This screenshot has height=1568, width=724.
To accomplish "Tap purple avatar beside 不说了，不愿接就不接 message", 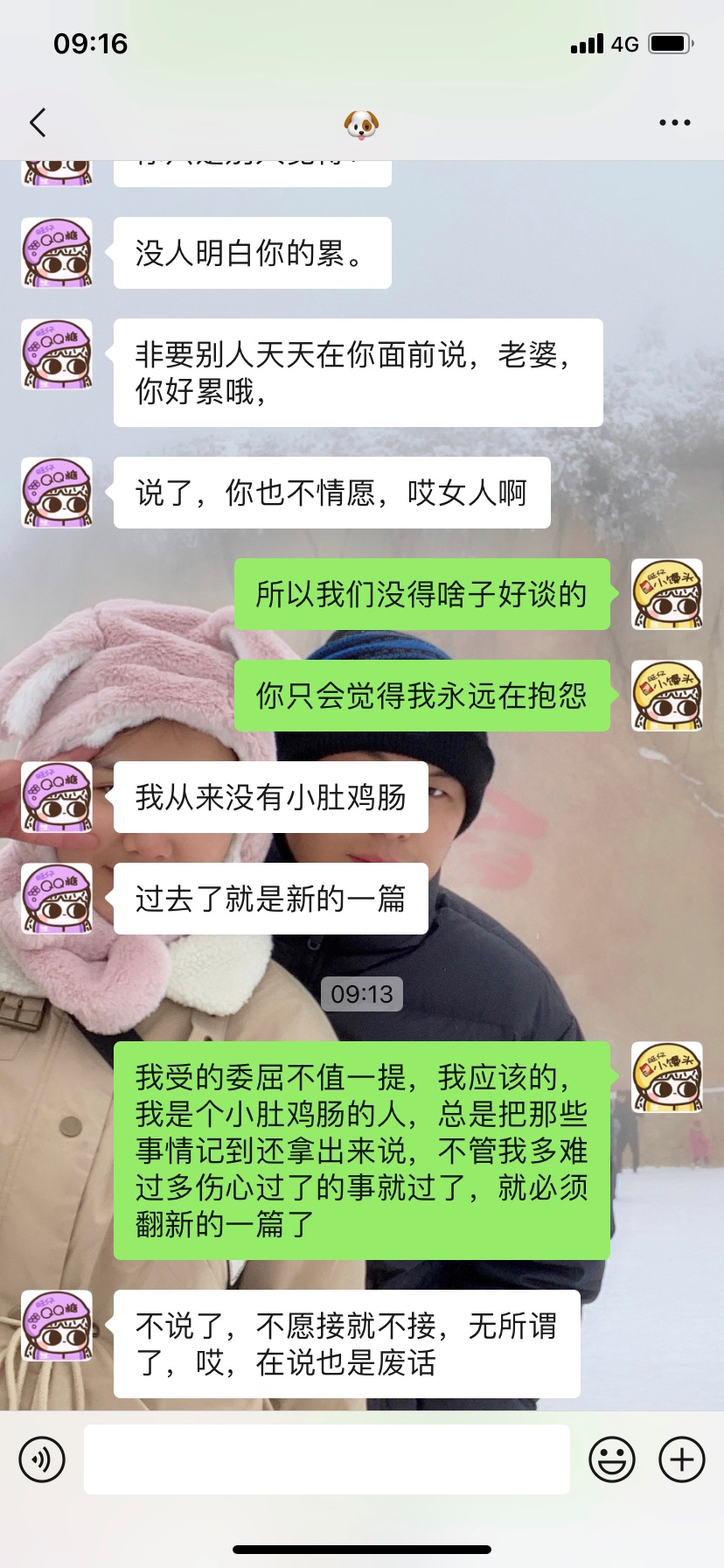I will 57,1326.
